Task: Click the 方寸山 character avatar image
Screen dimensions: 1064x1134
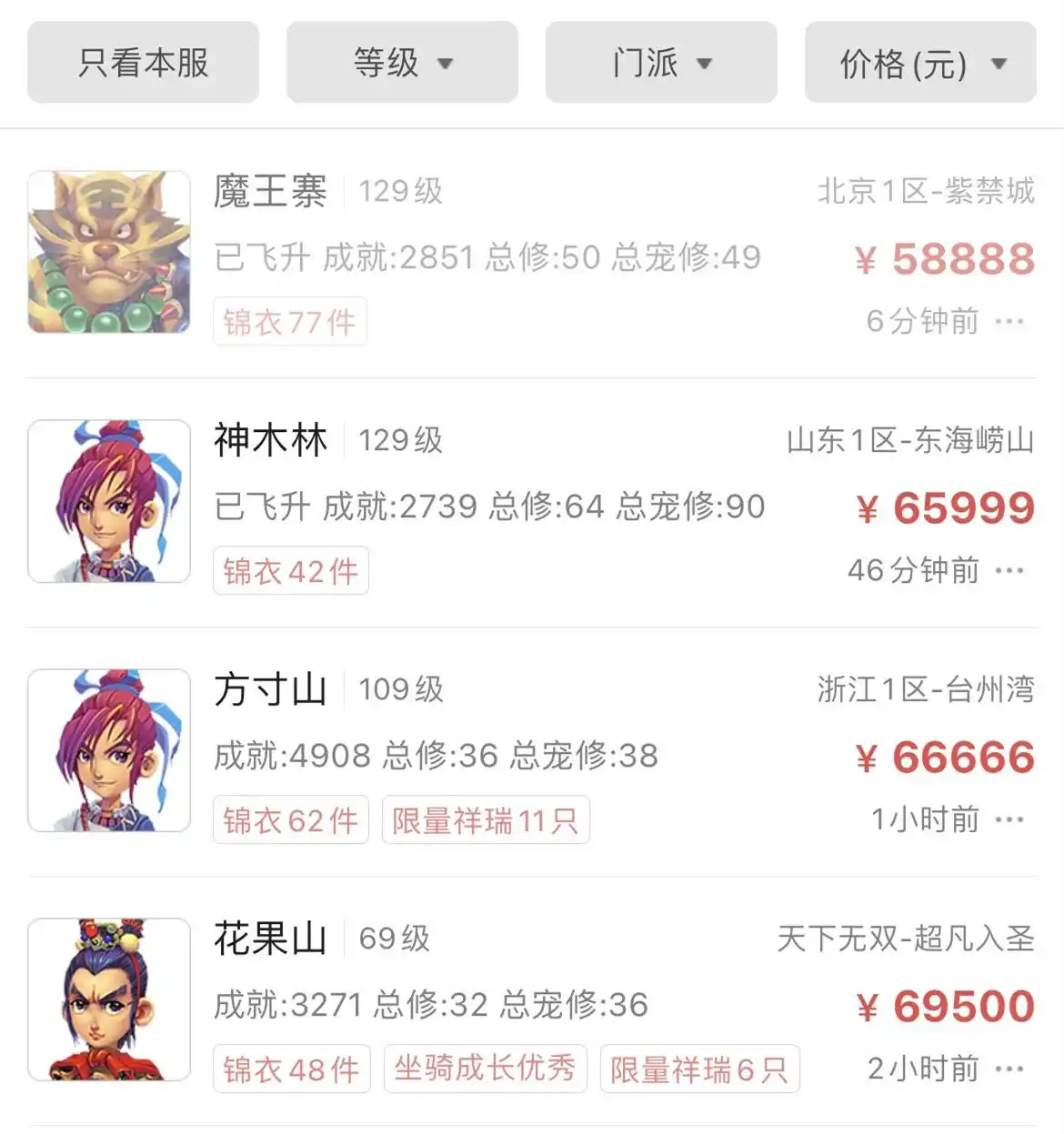Action: pyautogui.click(x=108, y=748)
